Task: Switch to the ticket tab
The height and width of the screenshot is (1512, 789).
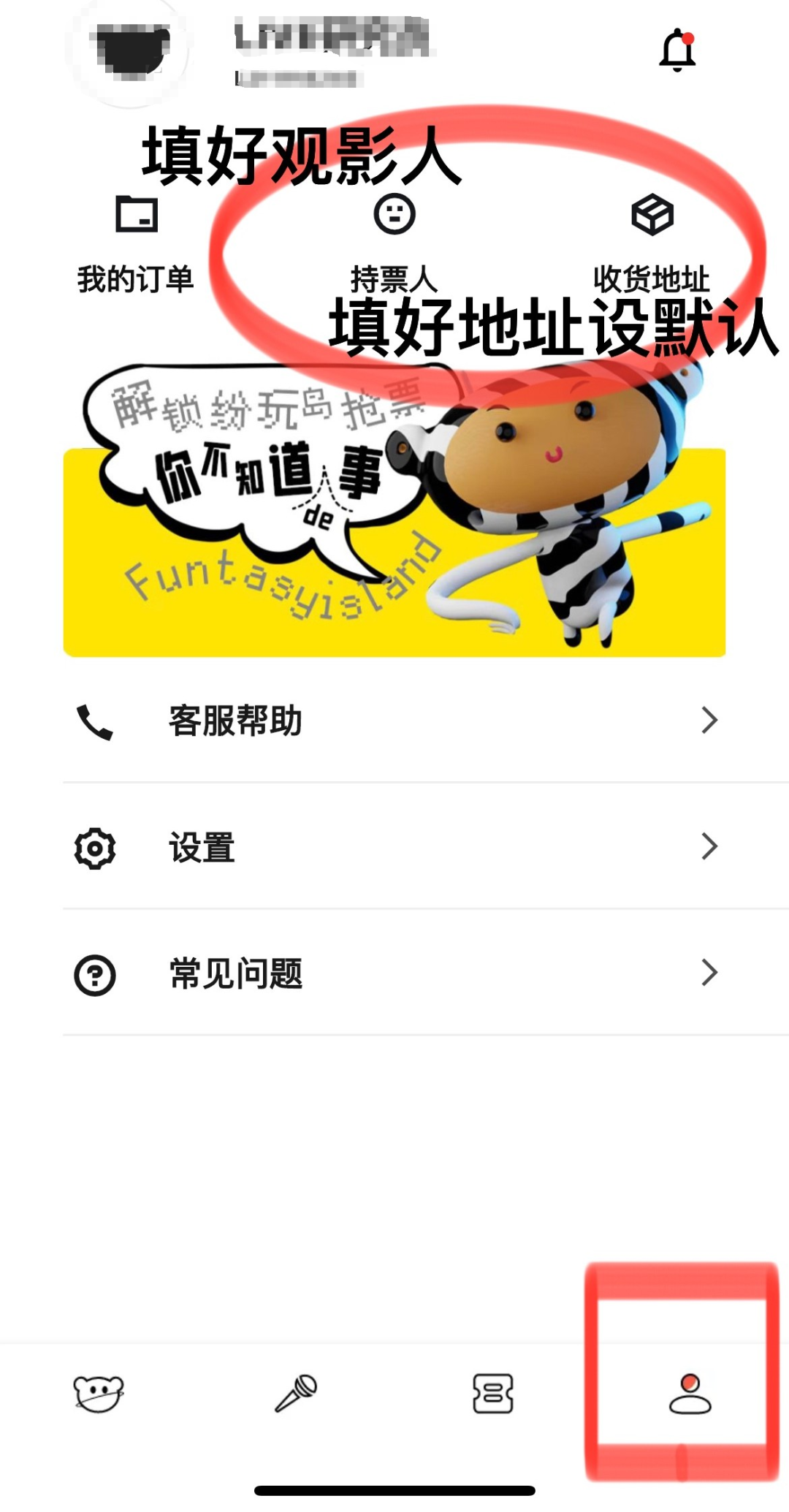Action: pyautogui.click(x=493, y=1394)
